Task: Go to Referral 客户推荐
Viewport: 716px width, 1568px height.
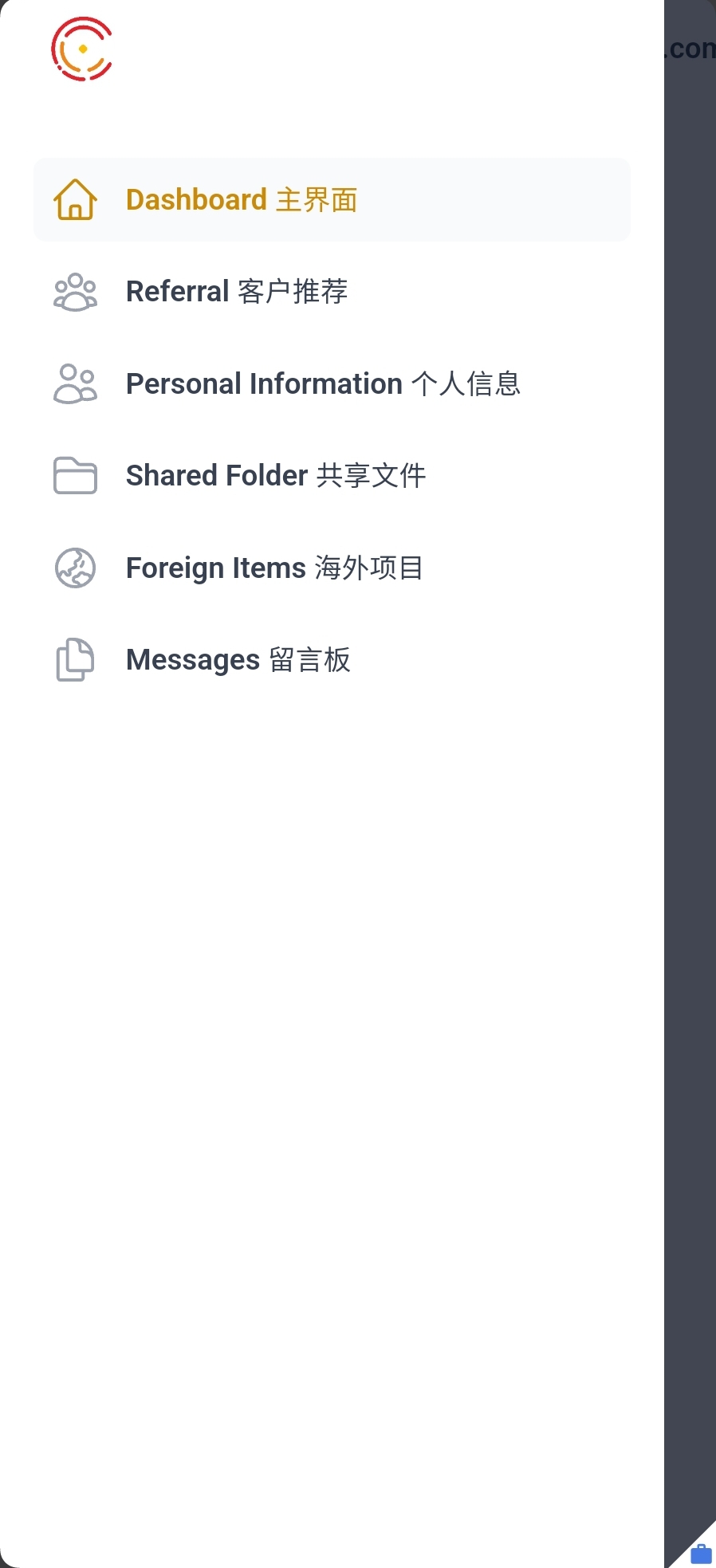Action: click(236, 292)
